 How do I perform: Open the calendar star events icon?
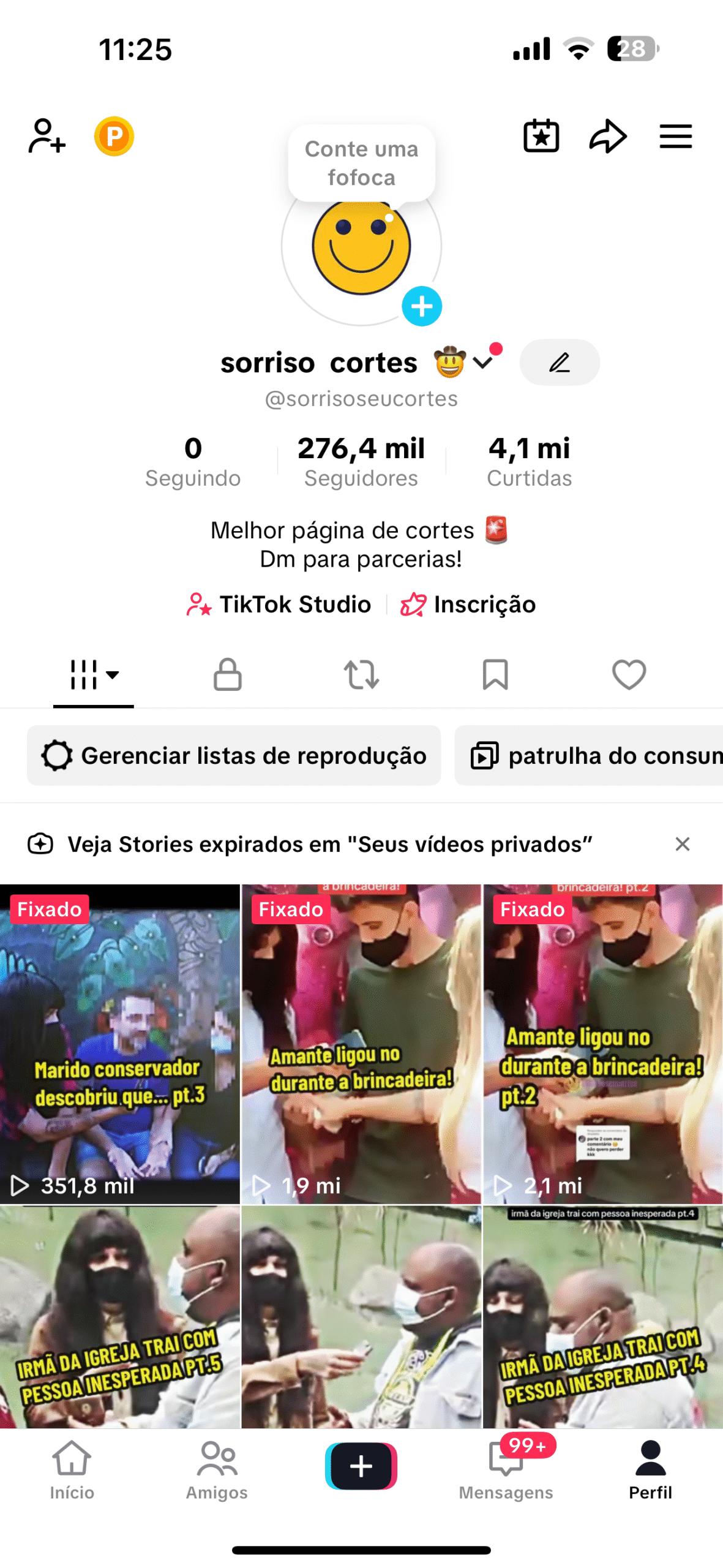coord(541,135)
